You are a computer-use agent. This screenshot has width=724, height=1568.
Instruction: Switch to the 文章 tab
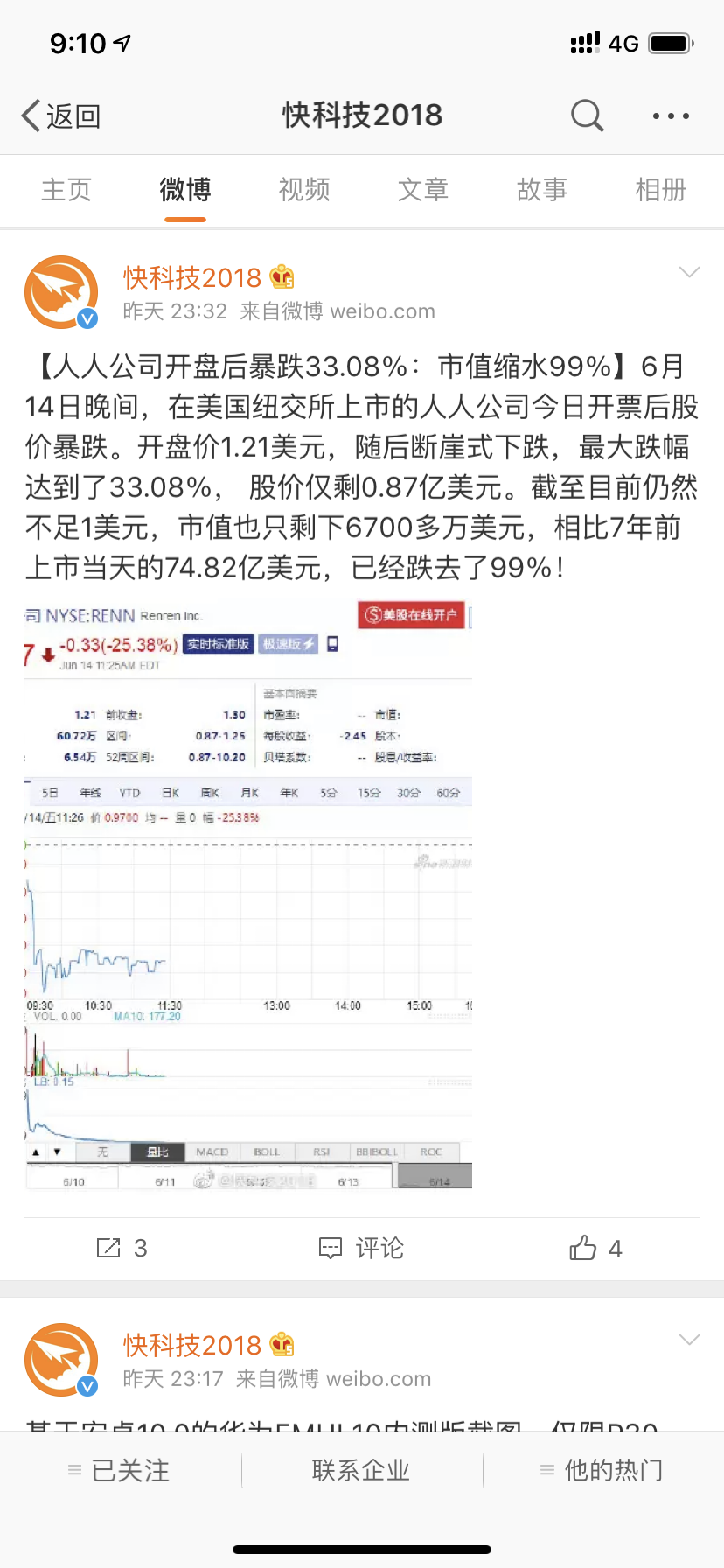click(423, 189)
